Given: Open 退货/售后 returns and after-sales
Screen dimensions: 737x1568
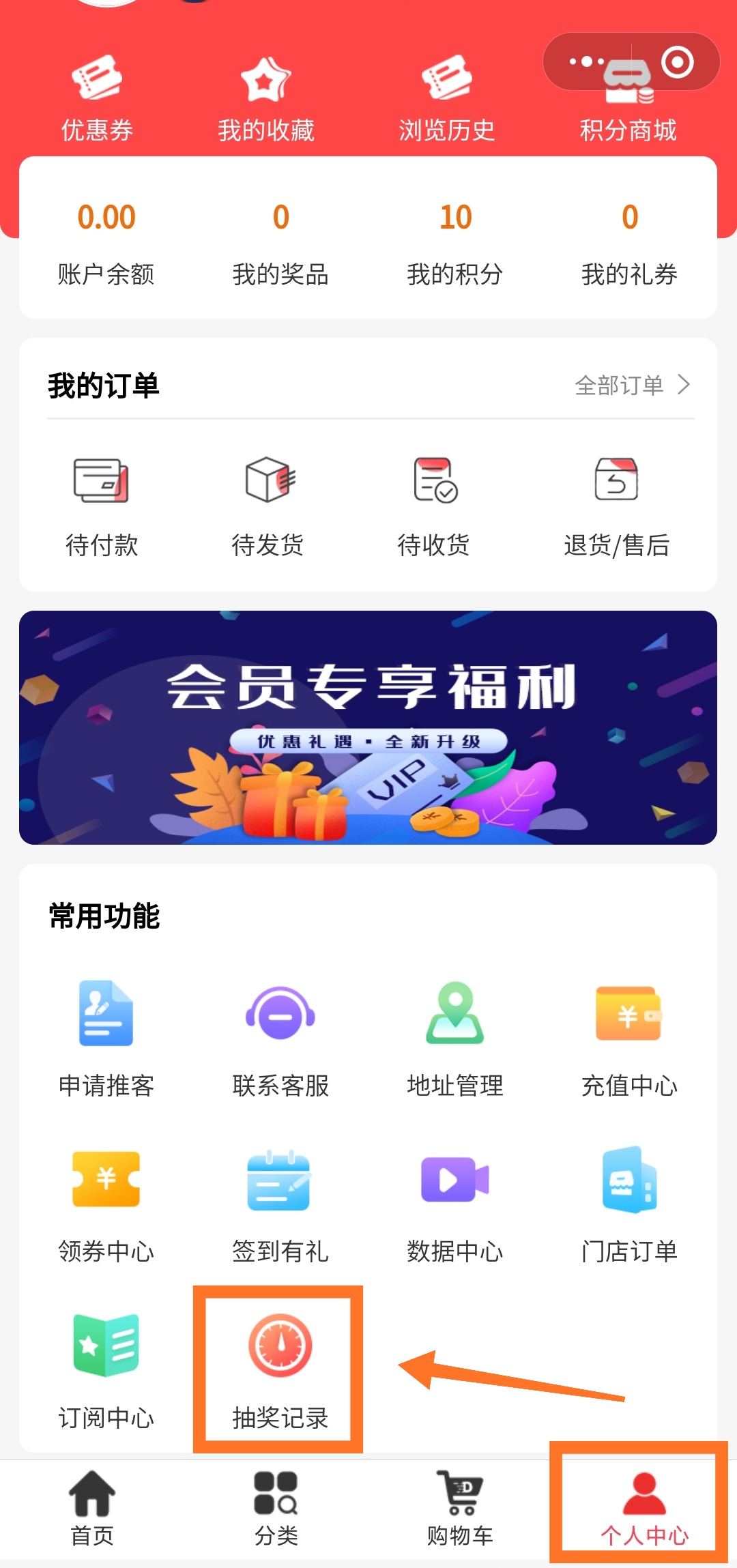Looking at the screenshot, I should pyautogui.click(x=616, y=506).
